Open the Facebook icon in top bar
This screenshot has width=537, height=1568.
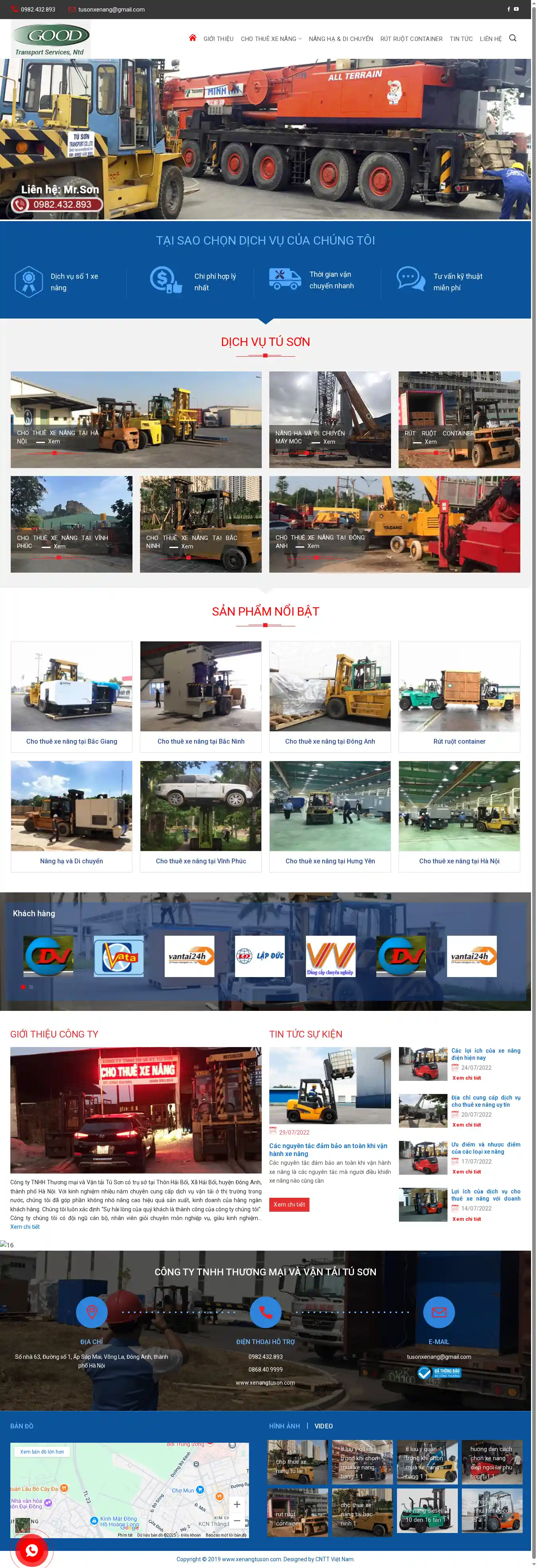[x=508, y=9]
